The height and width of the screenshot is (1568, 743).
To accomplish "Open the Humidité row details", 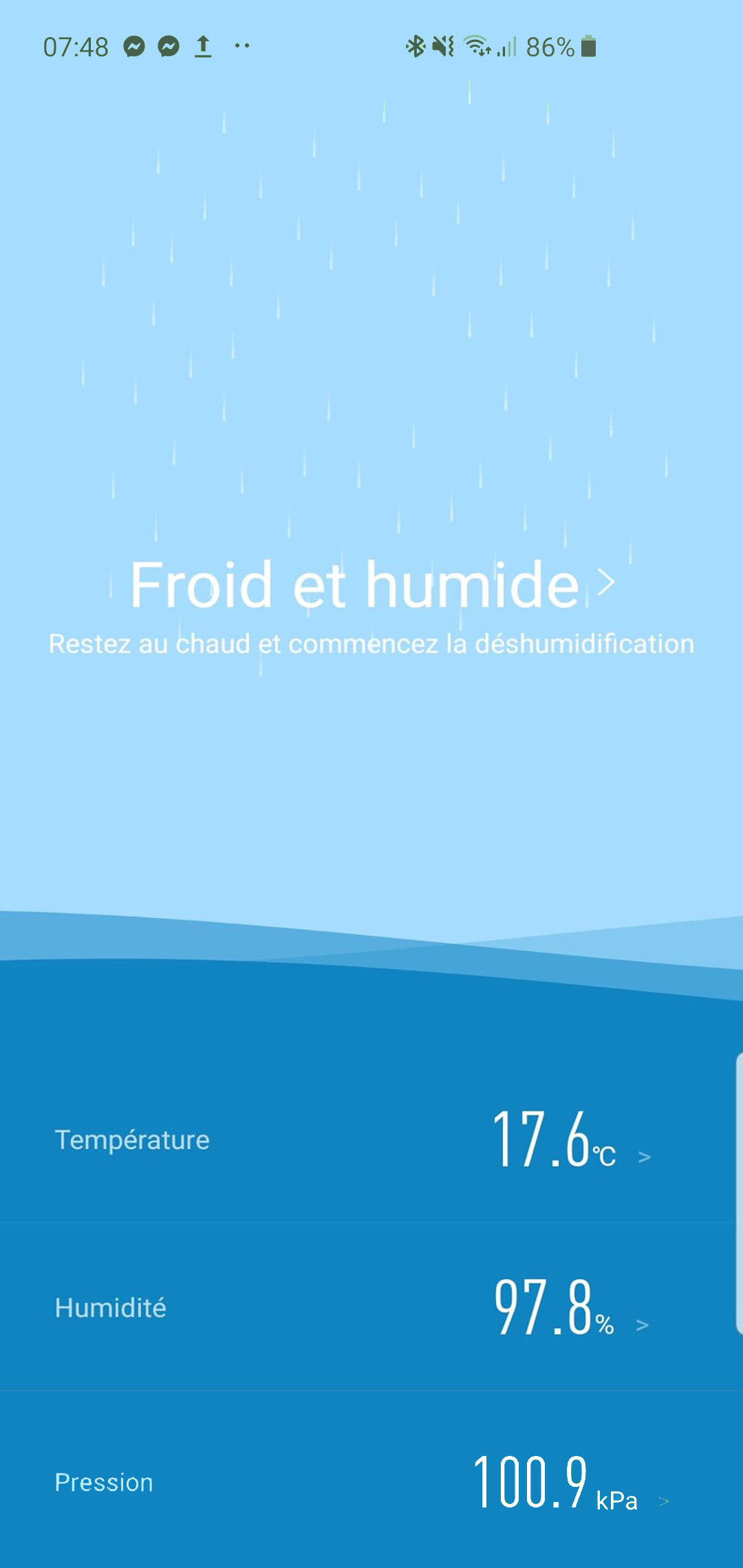I will pos(371,1307).
